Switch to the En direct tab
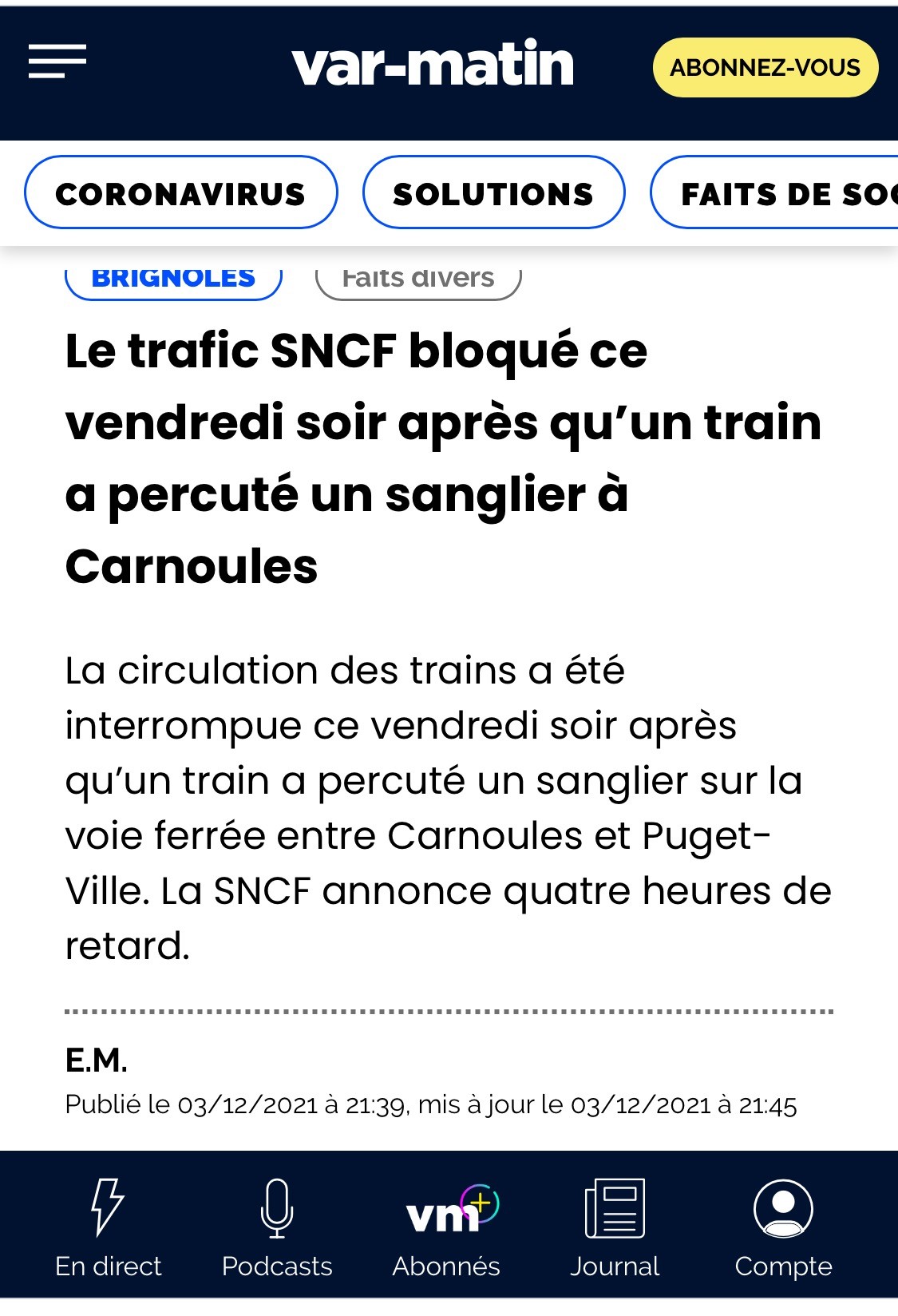 pyautogui.click(x=108, y=1227)
